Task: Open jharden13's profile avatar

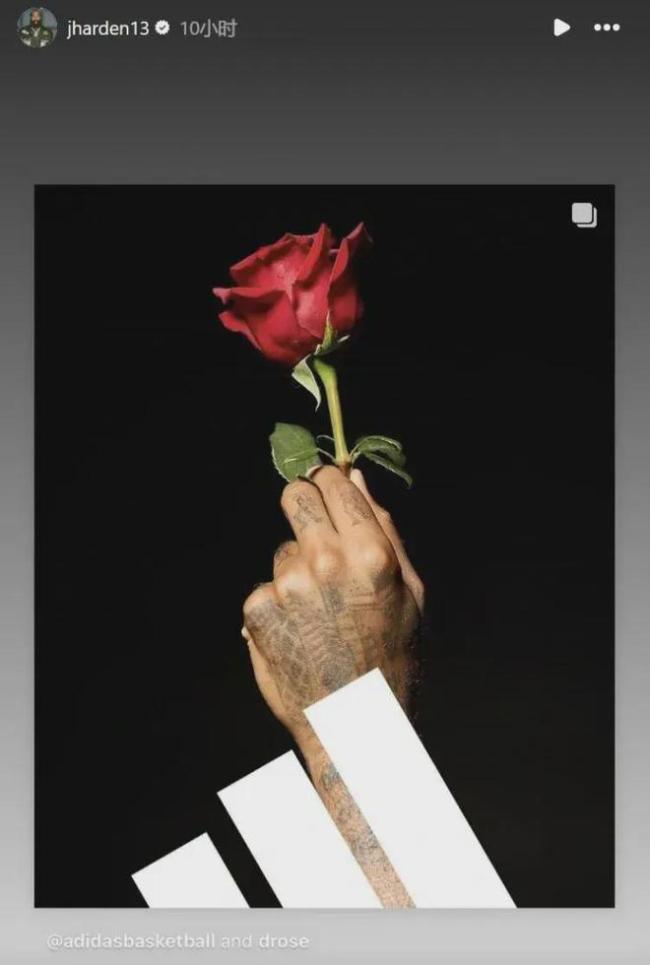Action: click(x=37, y=28)
